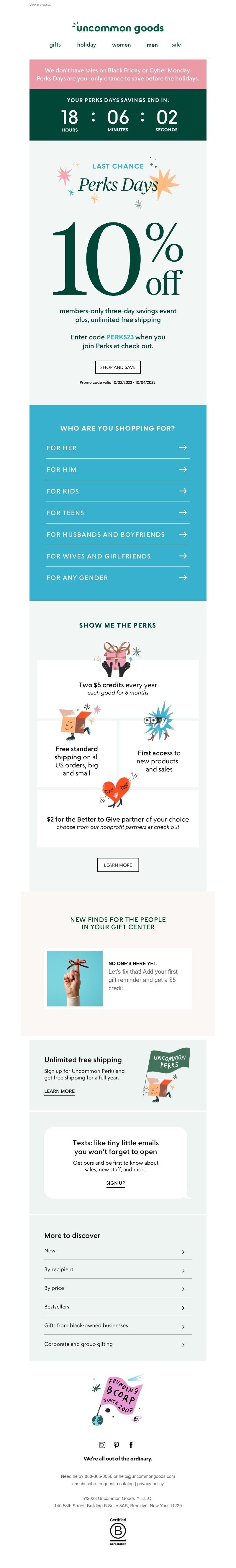
Task: Choose For Her shopping category
Action: 118,448
